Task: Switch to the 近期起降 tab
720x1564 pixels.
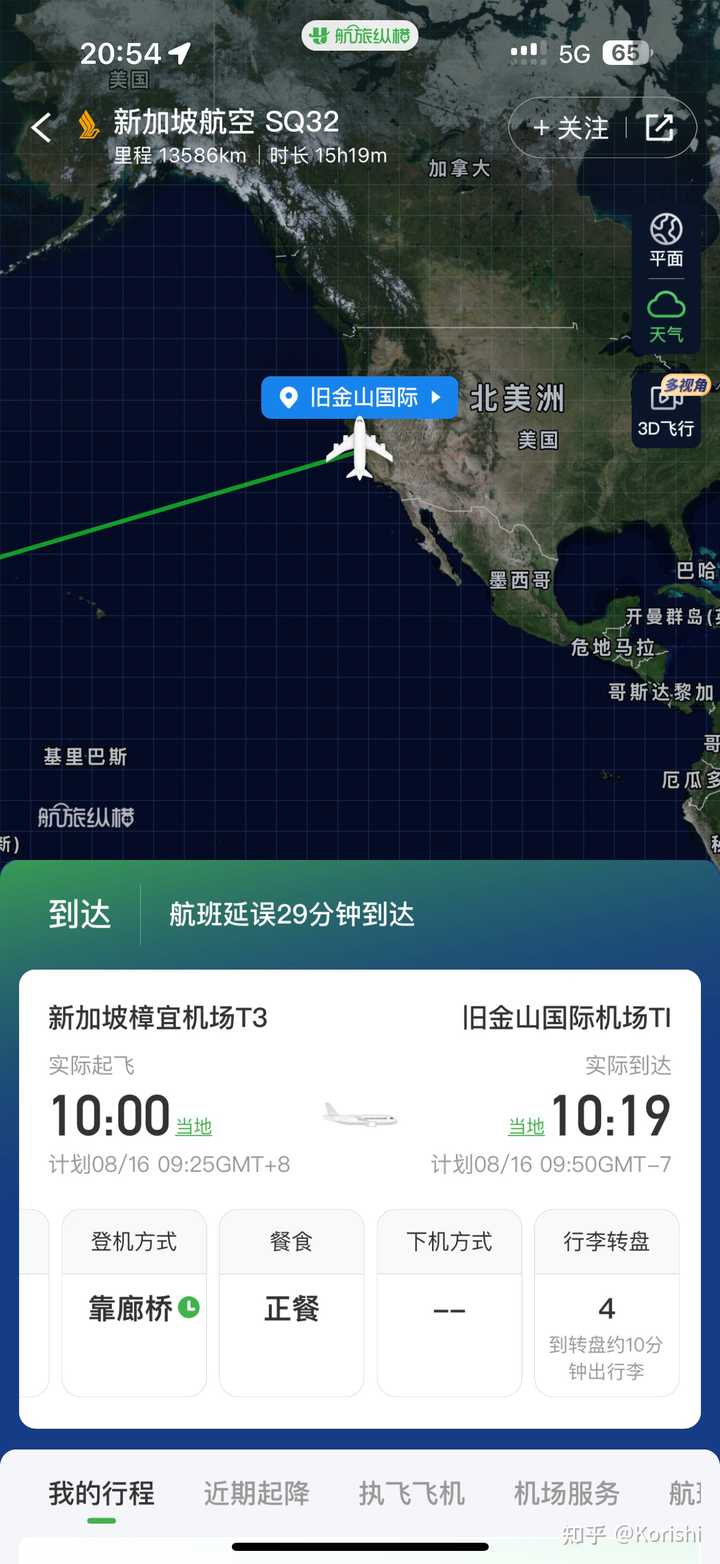Action: (257, 1494)
